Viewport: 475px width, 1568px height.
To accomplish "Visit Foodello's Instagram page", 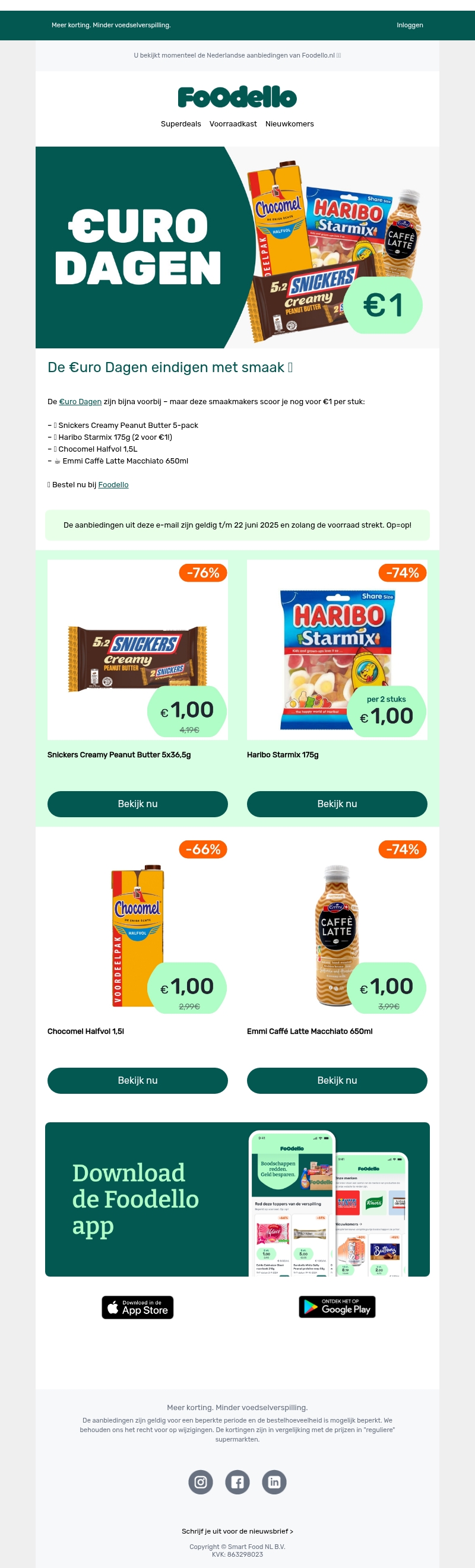I will coord(200,1482).
